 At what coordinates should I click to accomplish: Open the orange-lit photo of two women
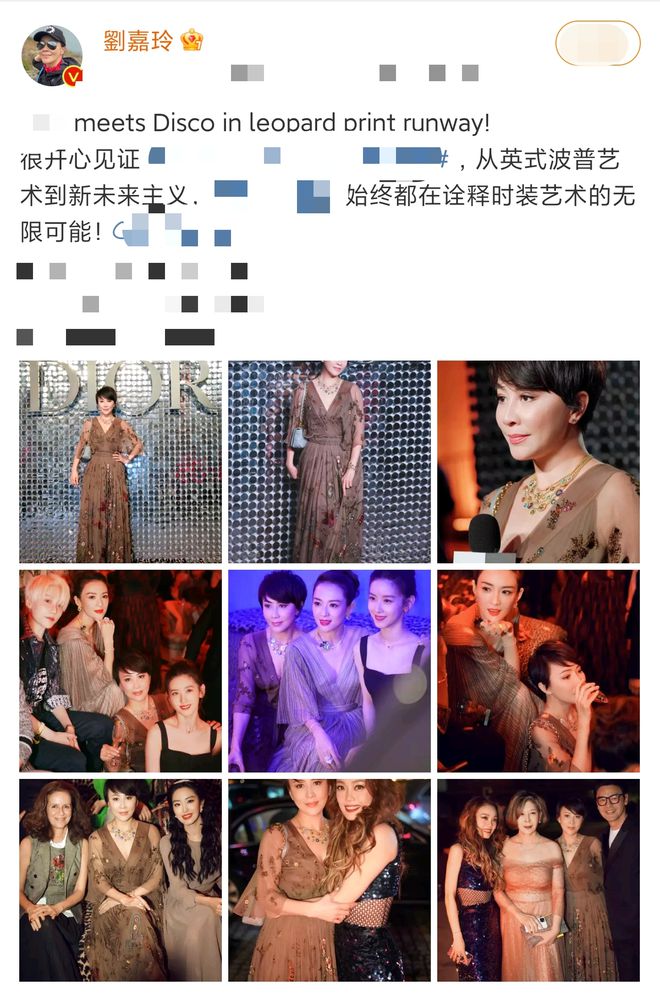(538, 671)
